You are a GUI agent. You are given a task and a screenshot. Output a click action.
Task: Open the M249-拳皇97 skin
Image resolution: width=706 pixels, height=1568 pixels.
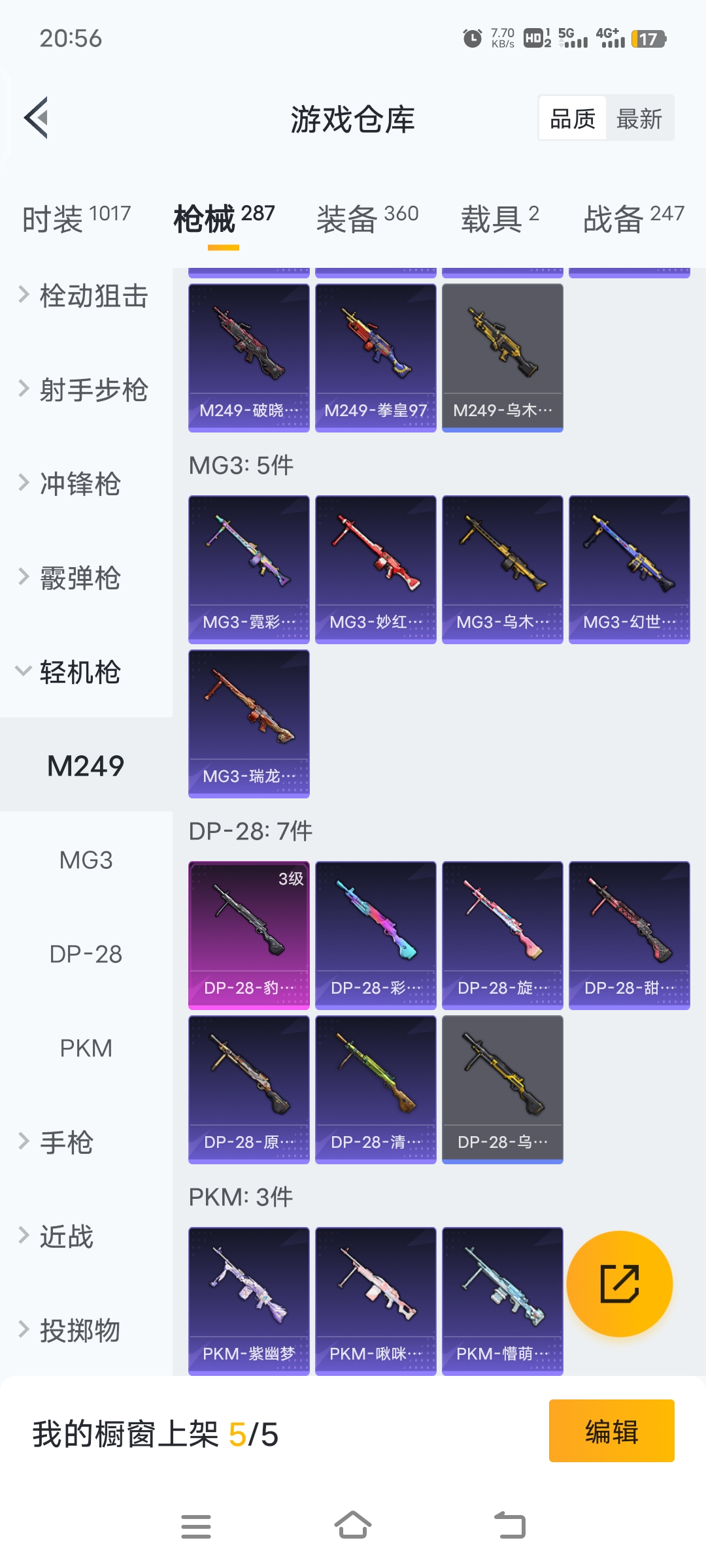click(x=375, y=357)
